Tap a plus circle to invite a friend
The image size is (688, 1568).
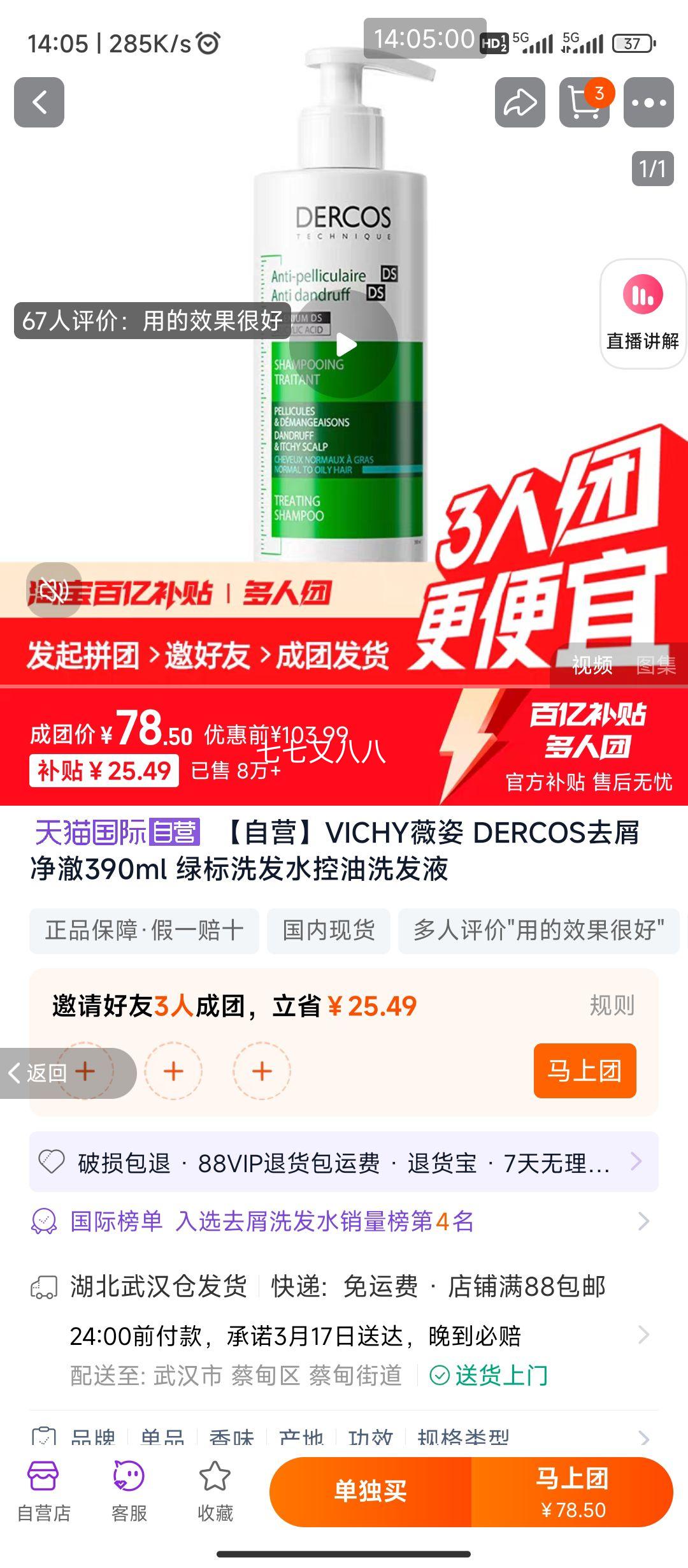pos(173,1072)
